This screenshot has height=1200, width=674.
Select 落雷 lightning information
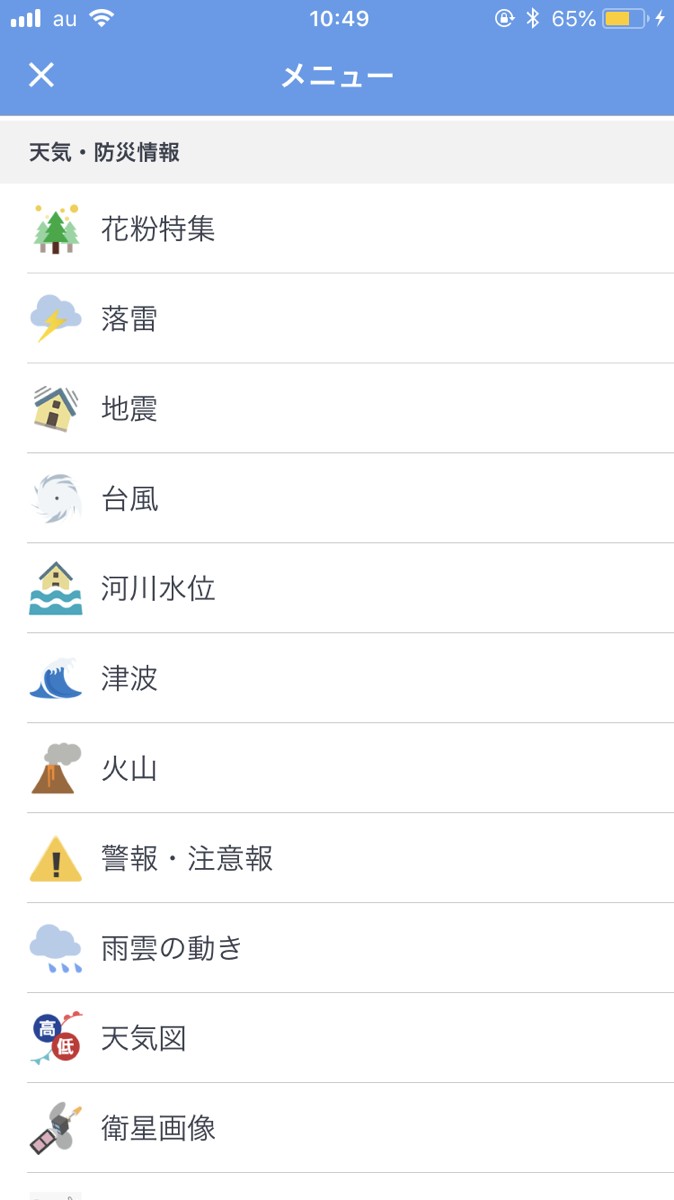point(130,319)
